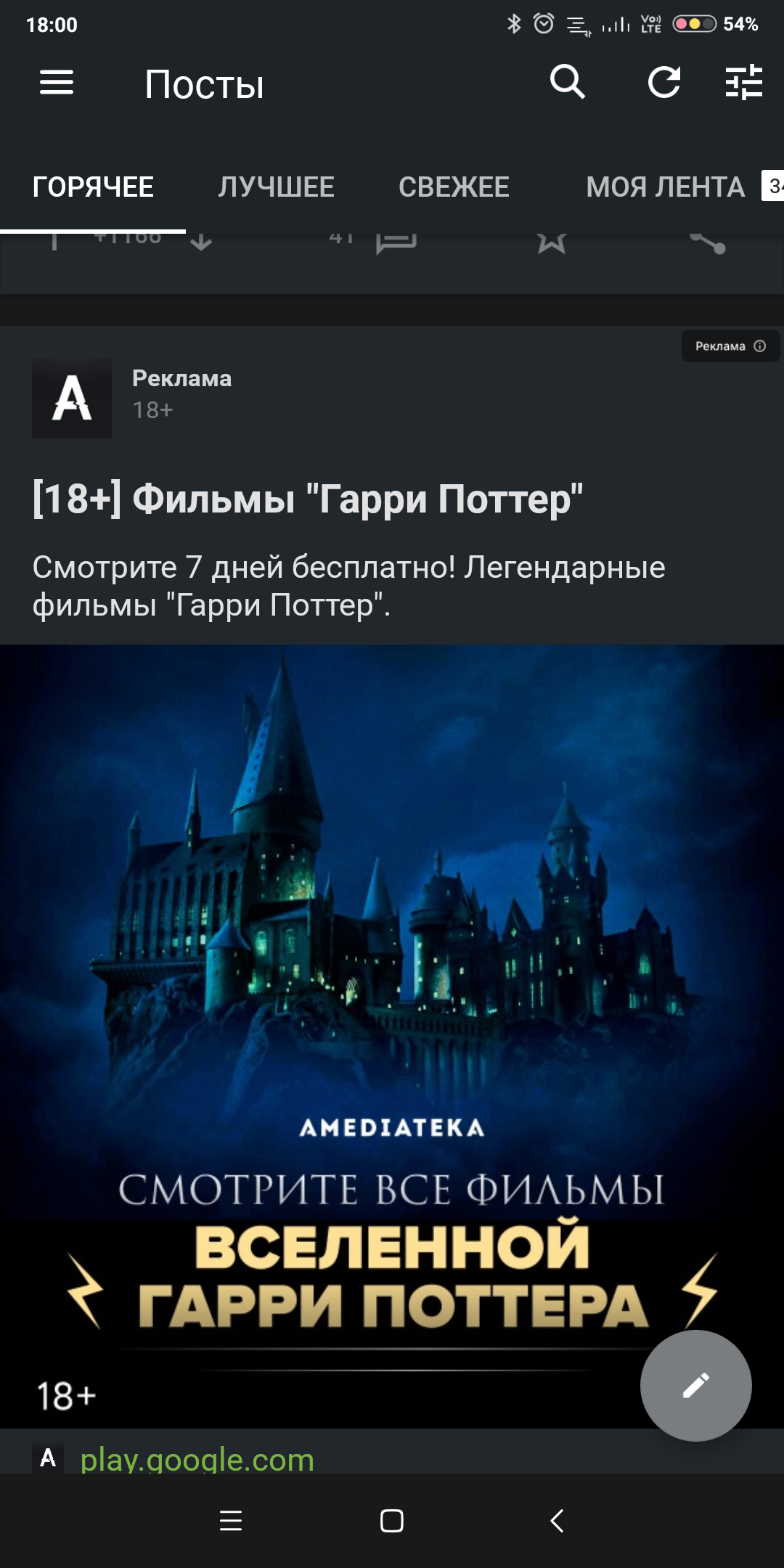Switch to the Лучшее tab

pos(276,187)
